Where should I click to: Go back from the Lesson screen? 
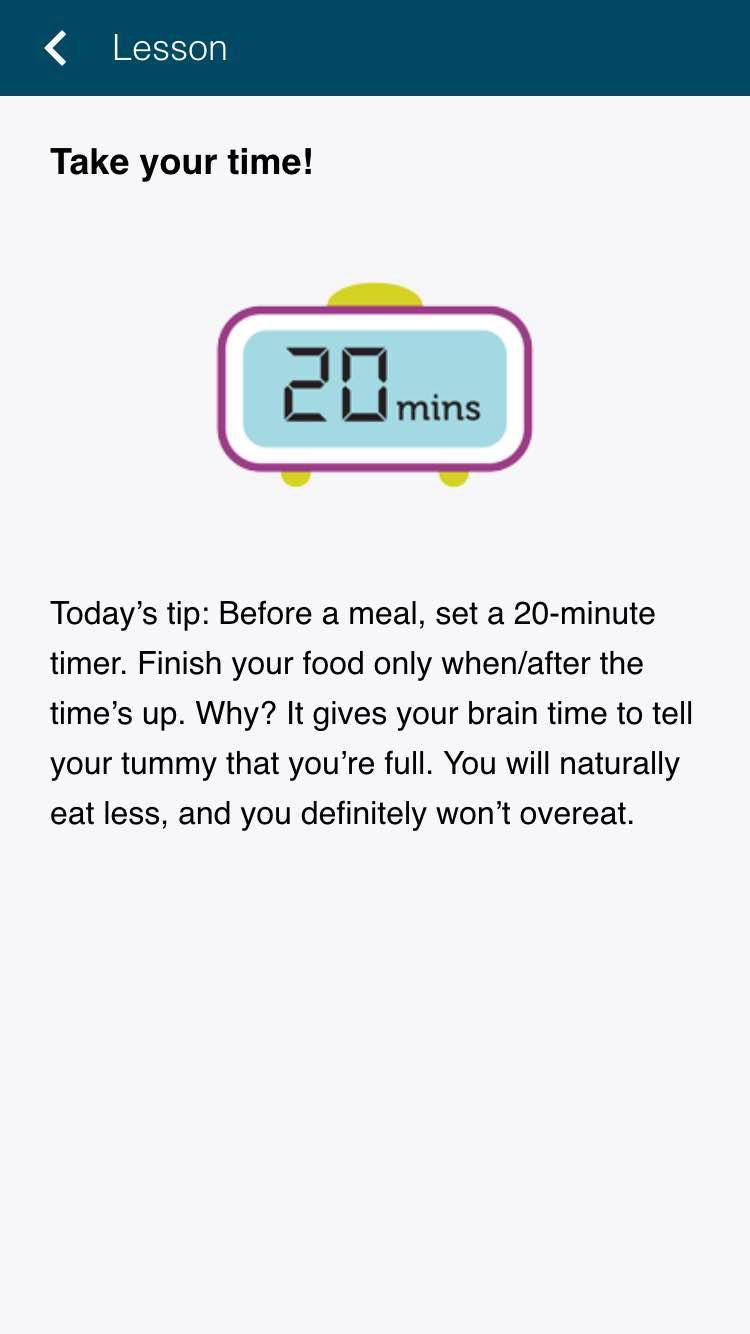tap(56, 48)
